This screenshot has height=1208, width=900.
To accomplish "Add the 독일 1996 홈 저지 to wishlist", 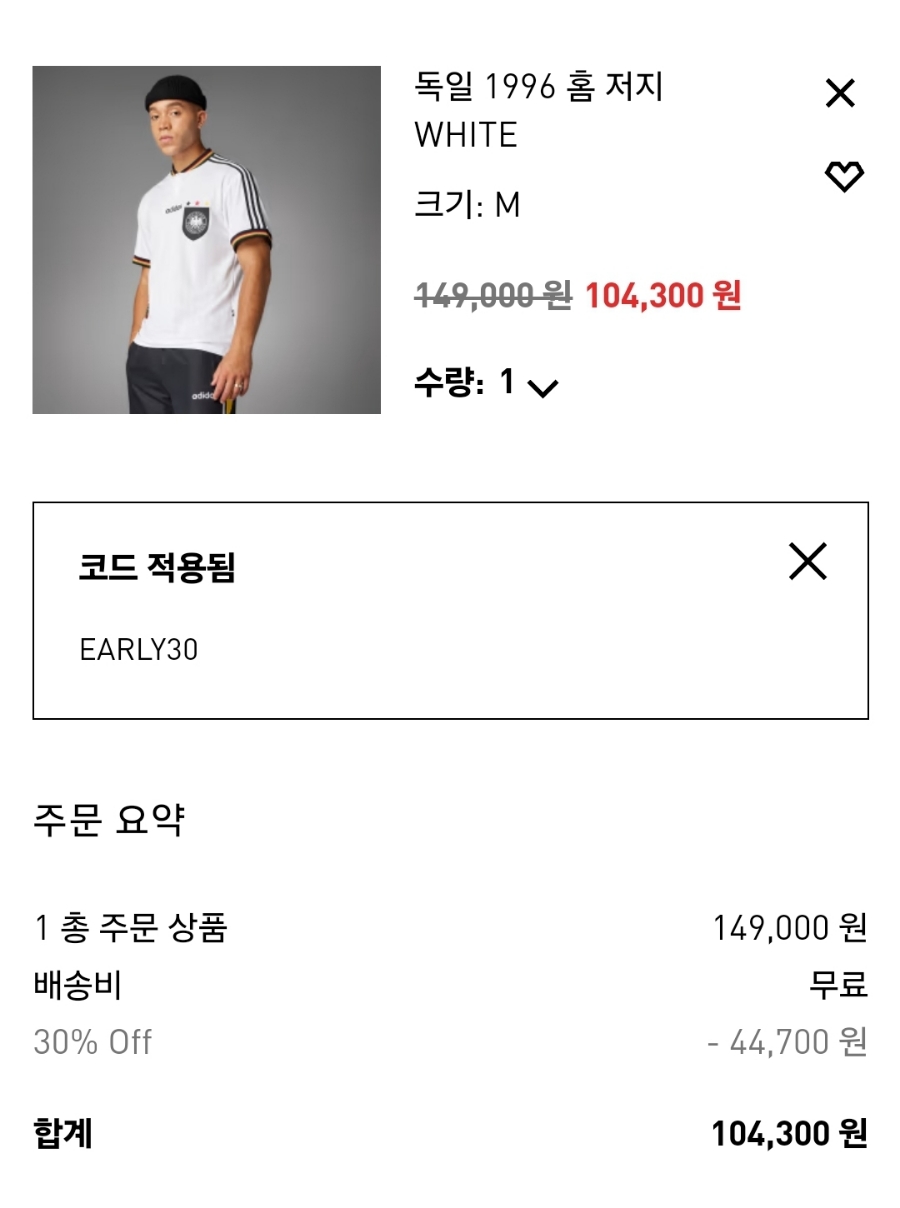I will [x=843, y=177].
